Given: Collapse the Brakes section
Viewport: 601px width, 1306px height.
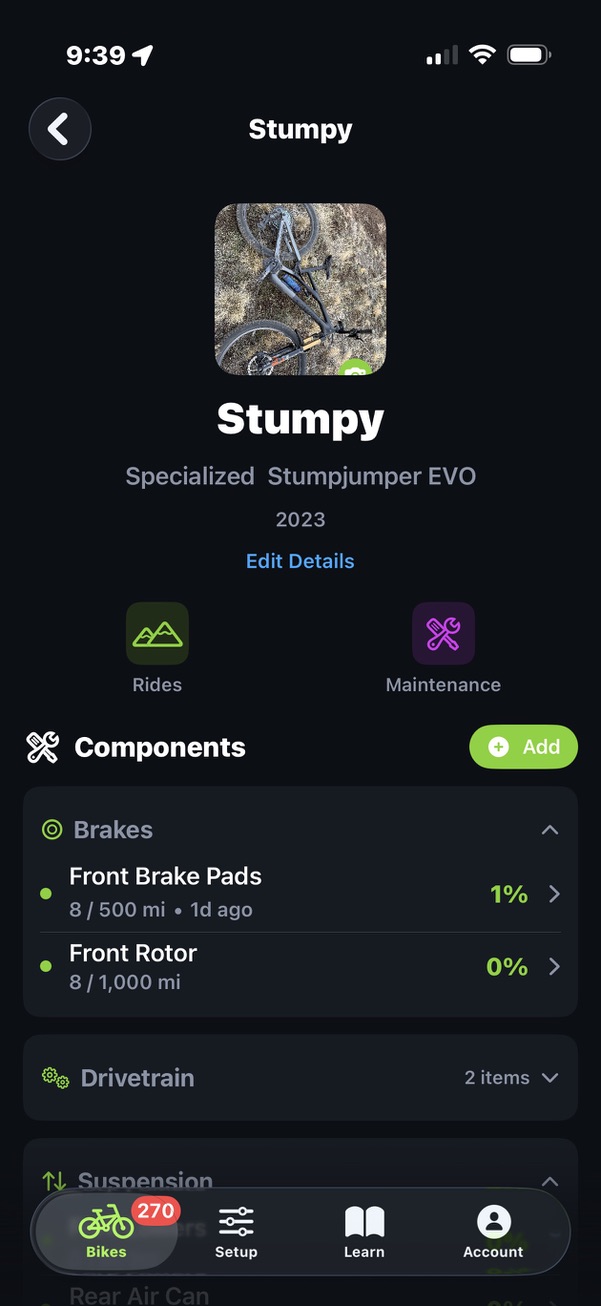Looking at the screenshot, I should pos(549,830).
